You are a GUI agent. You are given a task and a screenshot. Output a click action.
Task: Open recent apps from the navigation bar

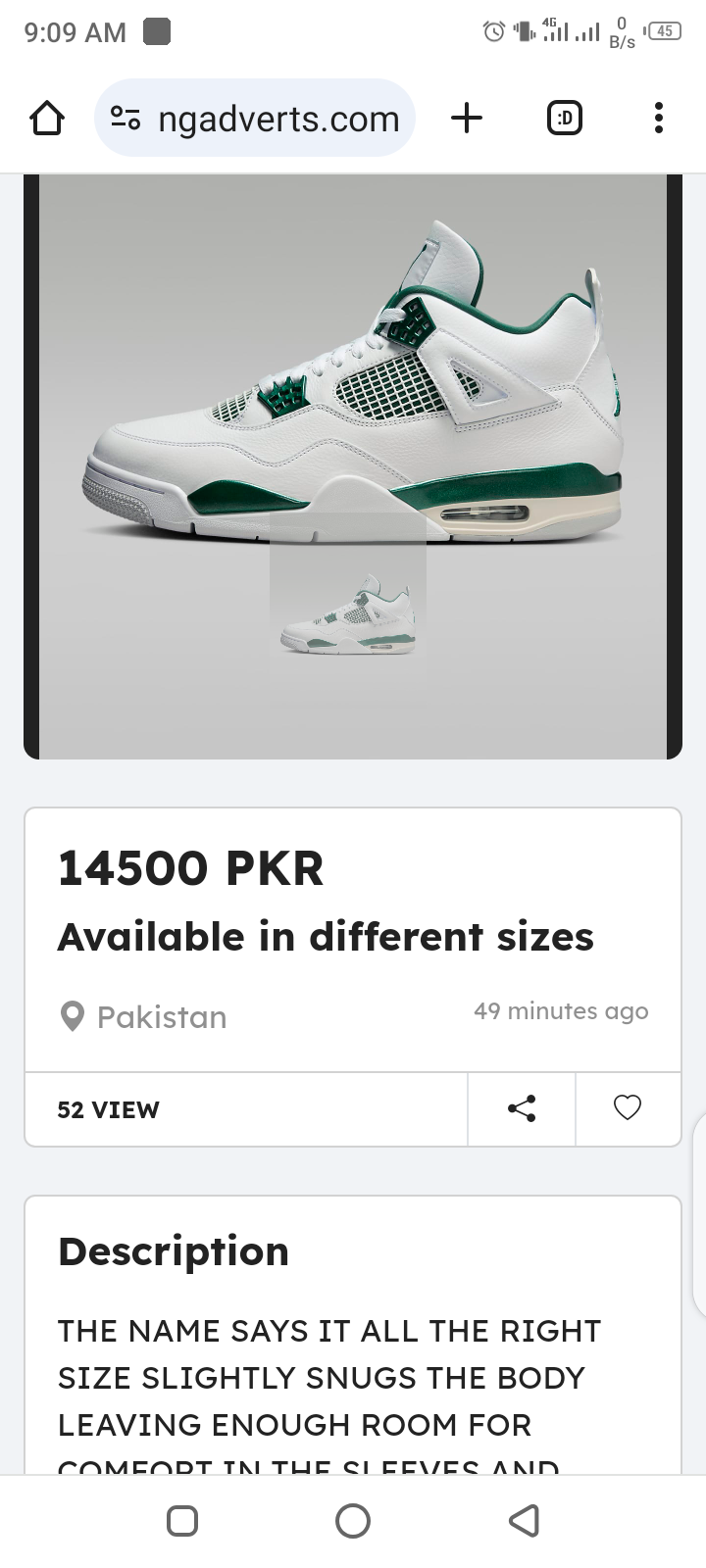[x=182, y=1520]
